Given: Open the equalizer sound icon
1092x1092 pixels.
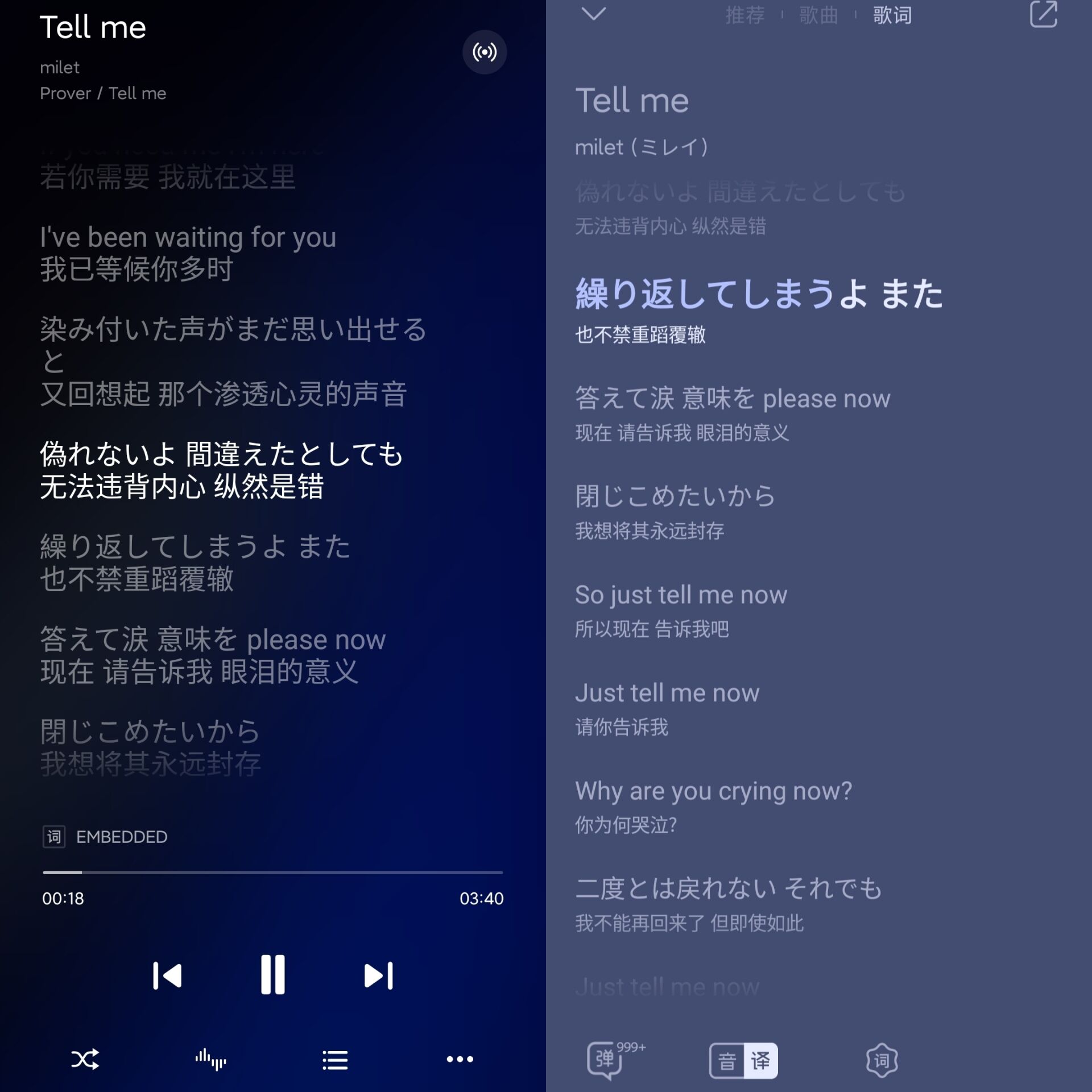Looking at the screenshot, I should click(210, 1059).
